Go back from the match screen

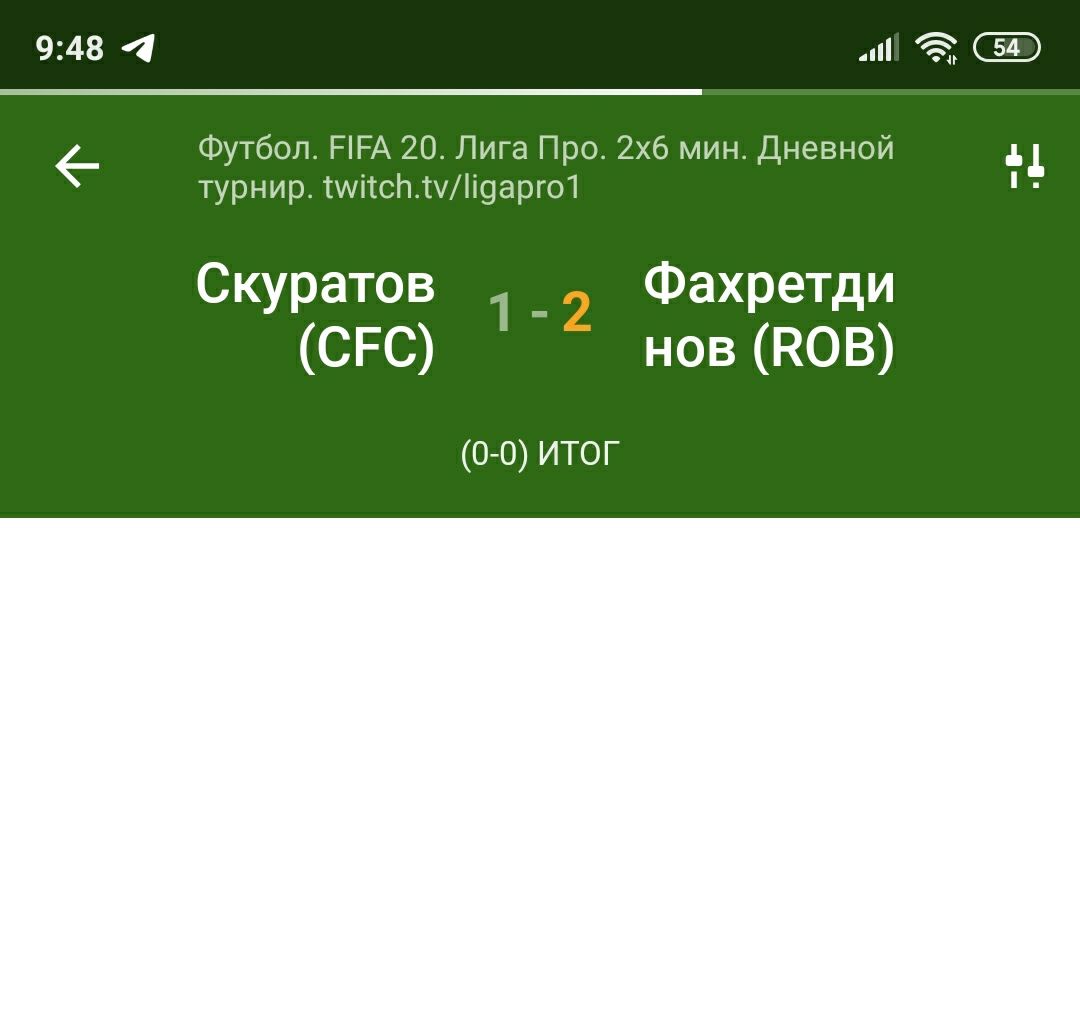[77, 166]
